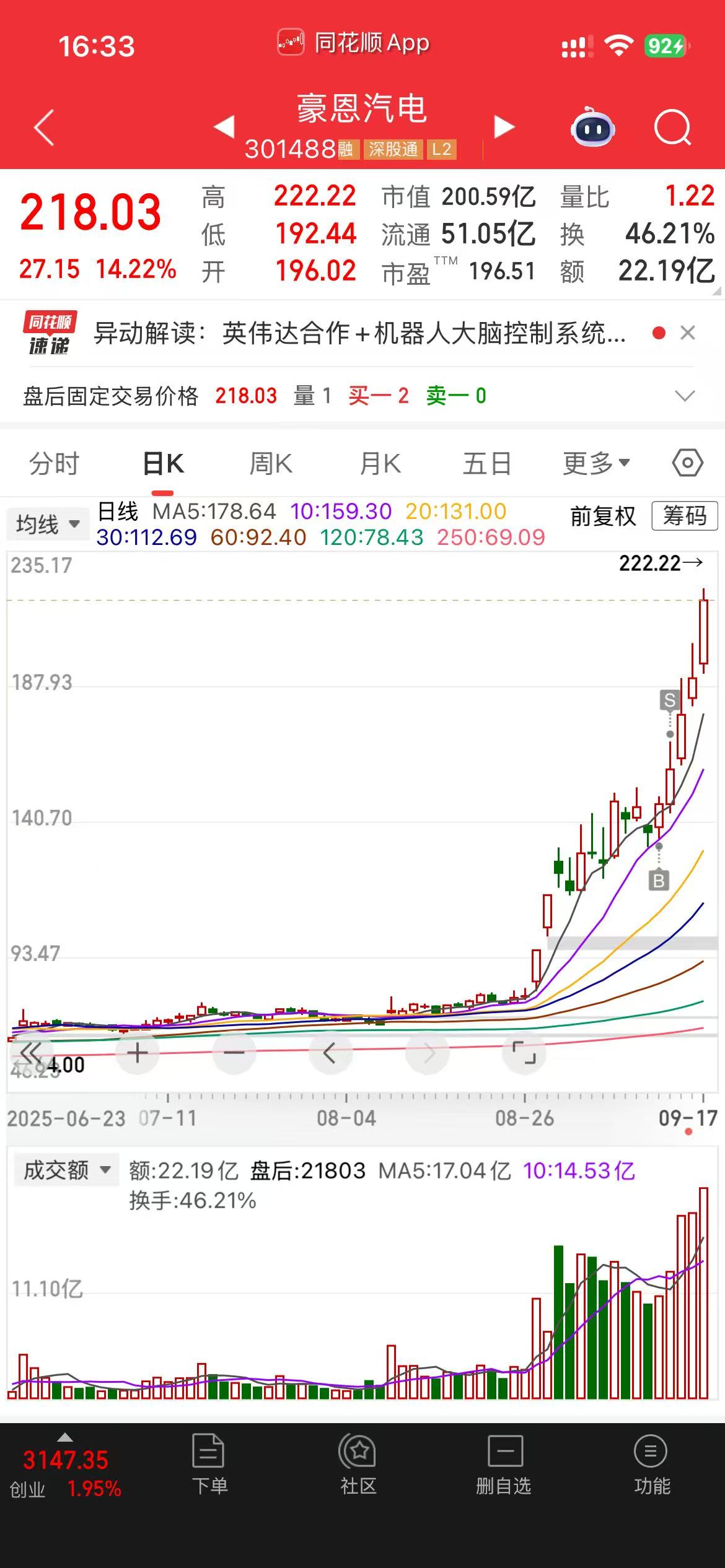Open the 成交额 indicator dropdown
The height and width of the screenshot is (1568, 725).
[x=66, y=1170]
